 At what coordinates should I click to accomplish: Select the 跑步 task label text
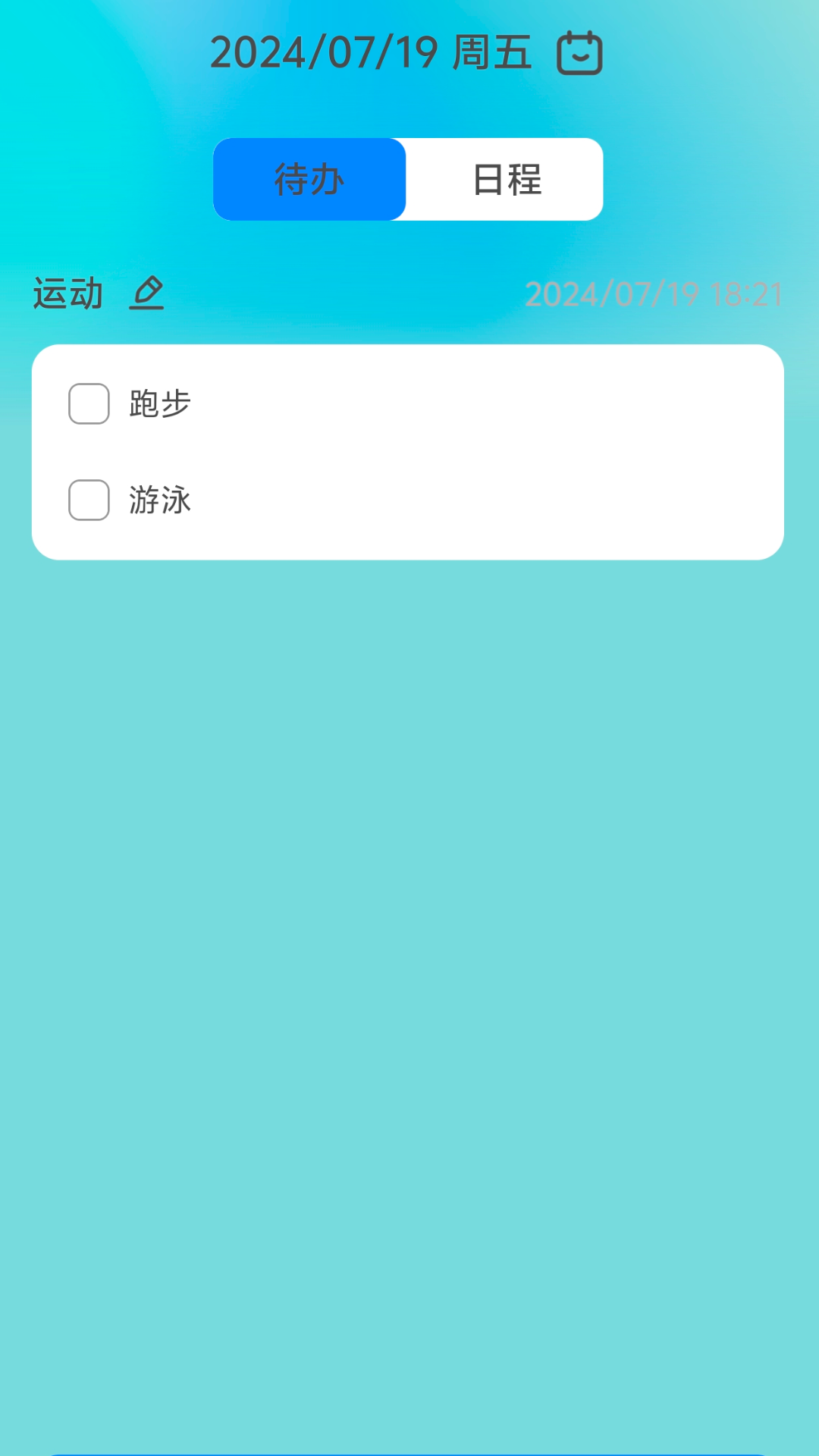click(158, 404)
